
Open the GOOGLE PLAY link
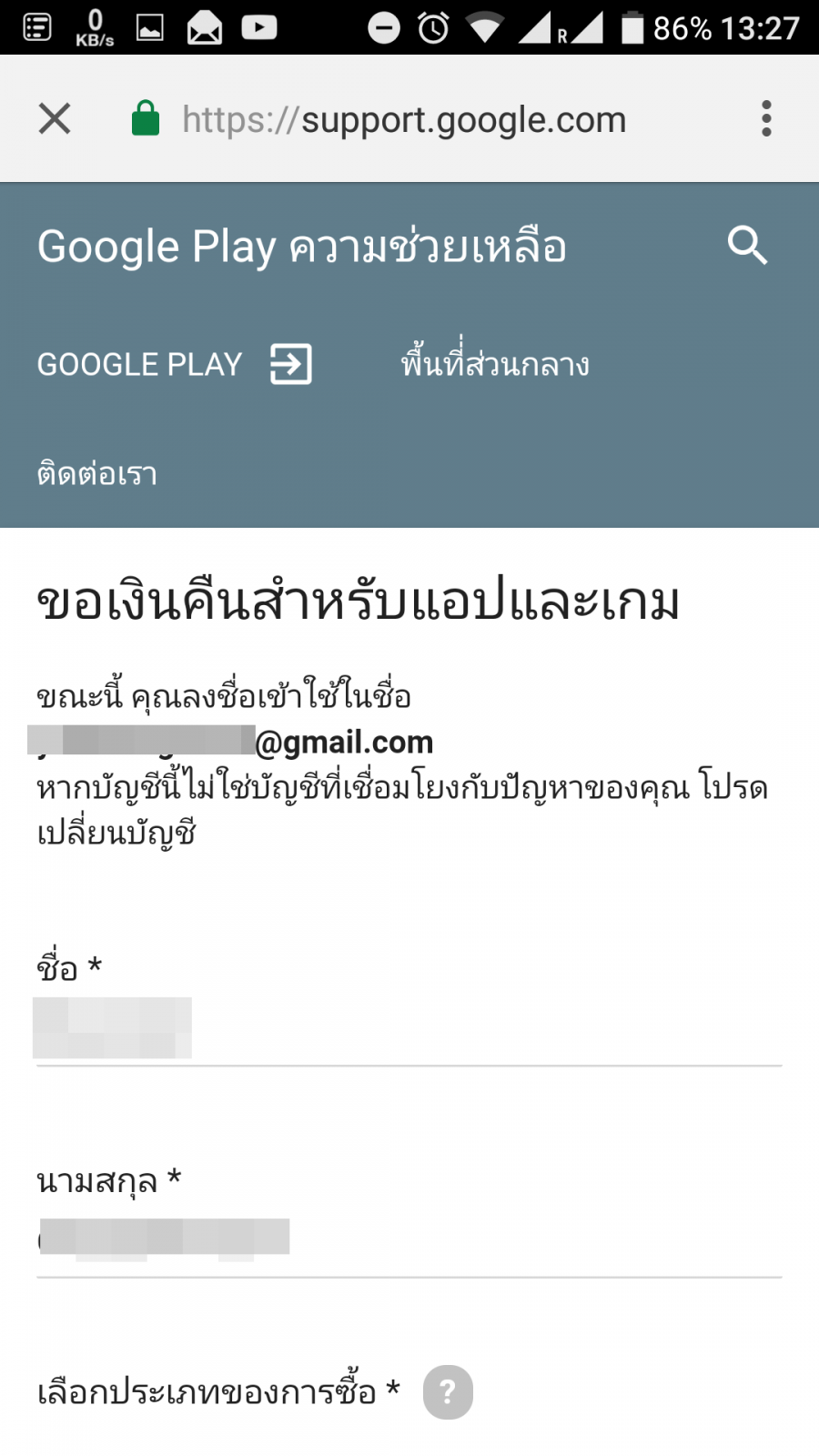[x=174, y=364]
